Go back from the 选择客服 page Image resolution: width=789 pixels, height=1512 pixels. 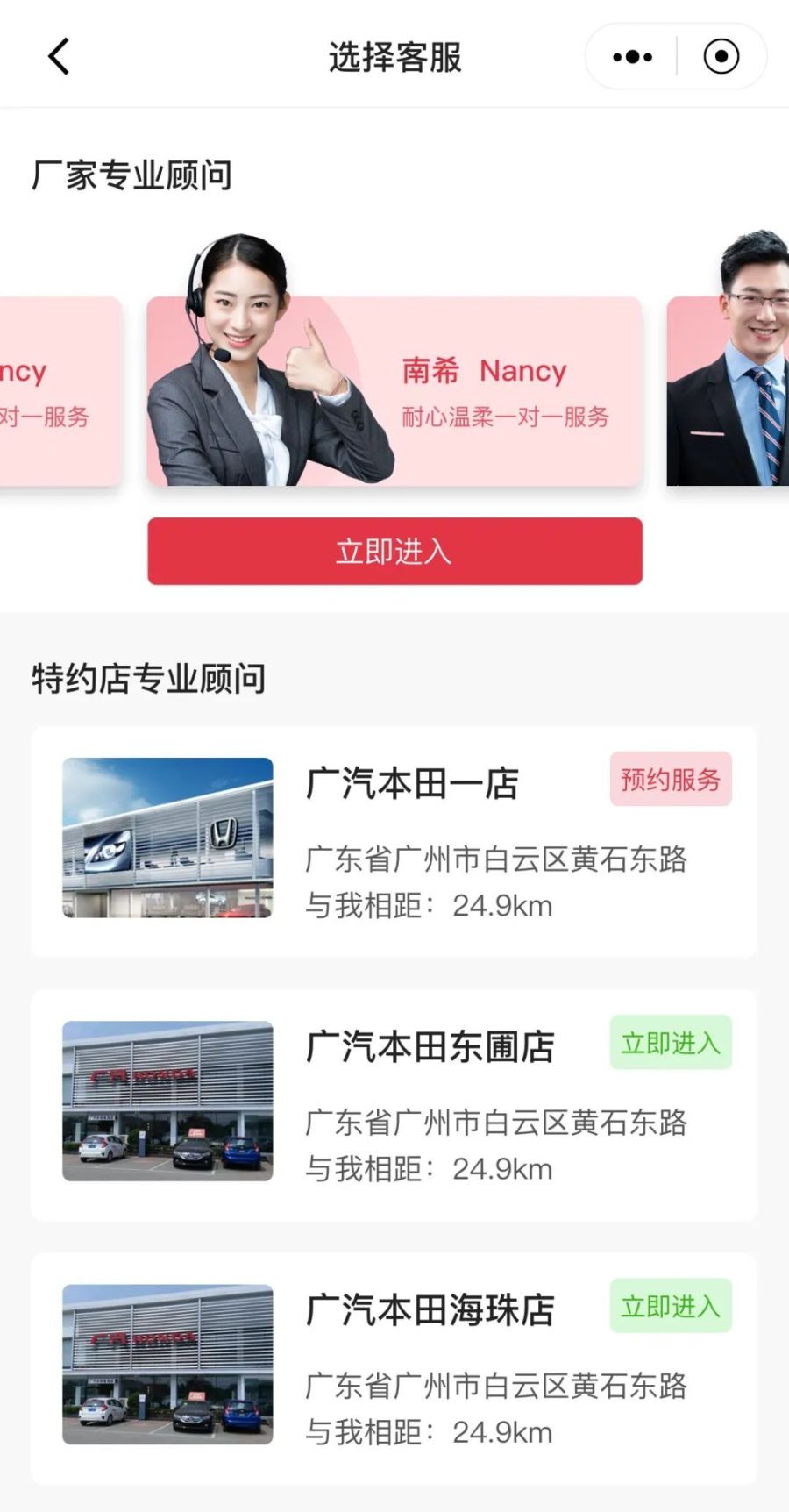click(59, 58)
